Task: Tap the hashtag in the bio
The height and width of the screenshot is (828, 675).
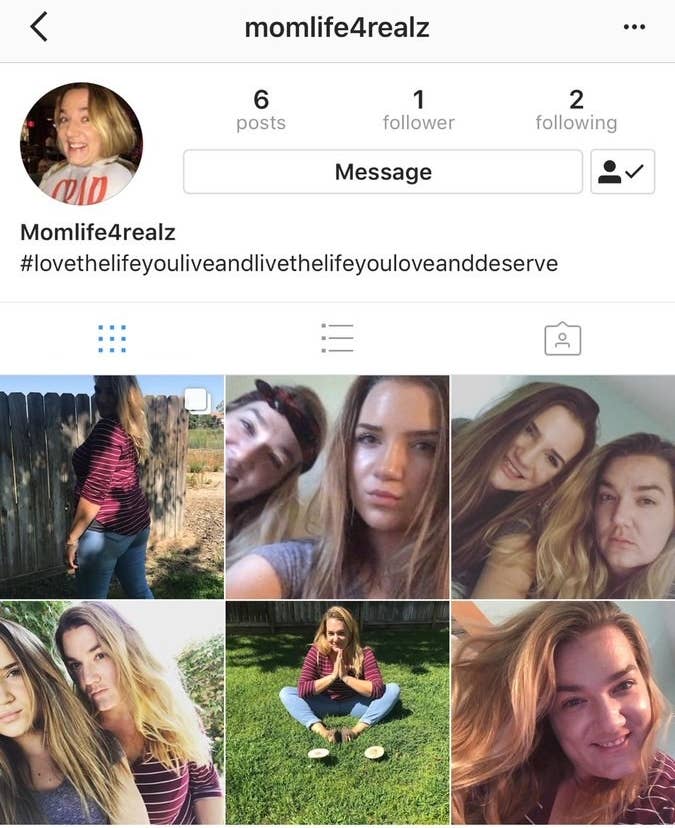Action: tap(289, 264)
